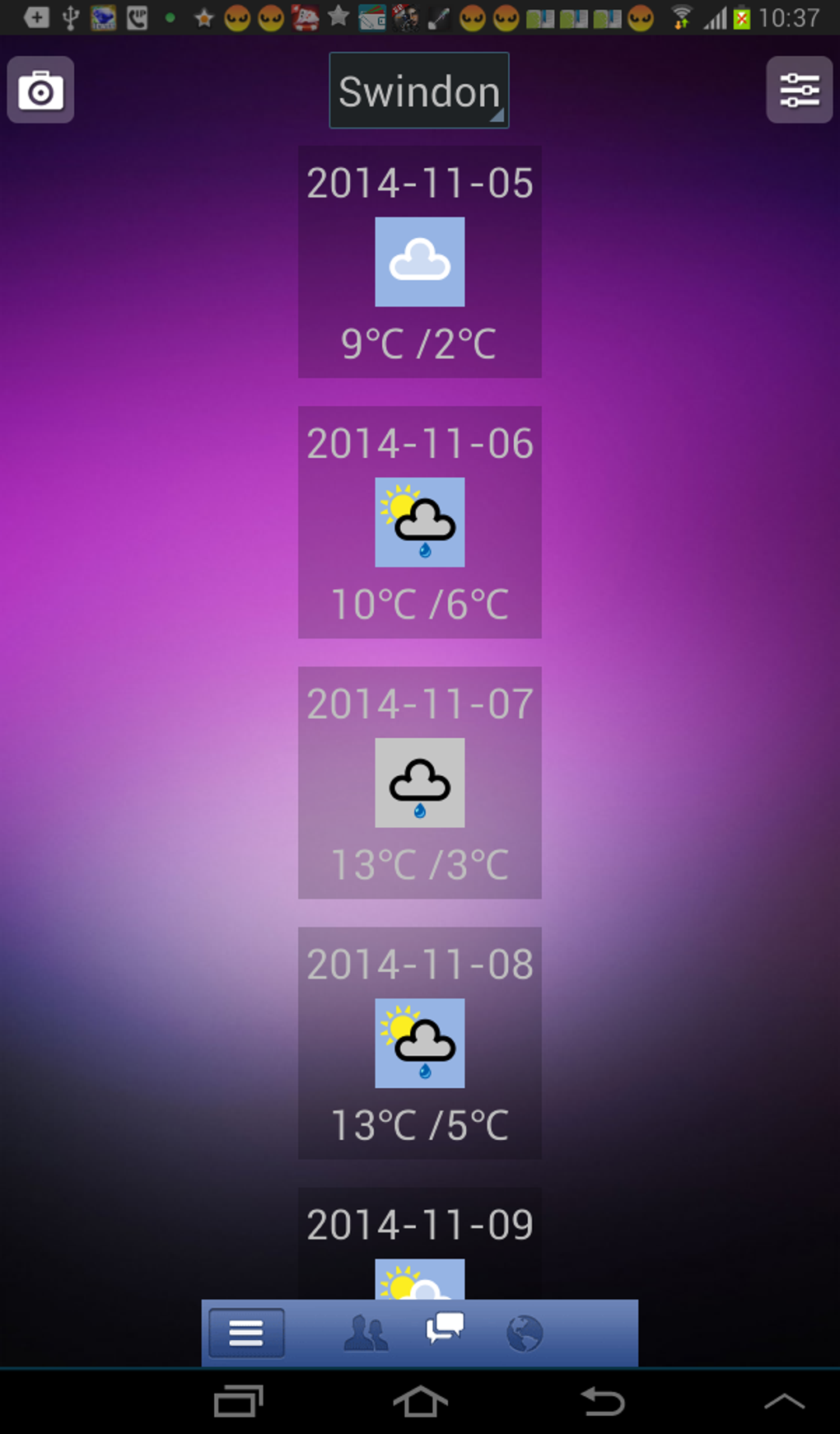
Task: Open the hamburger menu in bottom bar
Action: (246, 1333)
